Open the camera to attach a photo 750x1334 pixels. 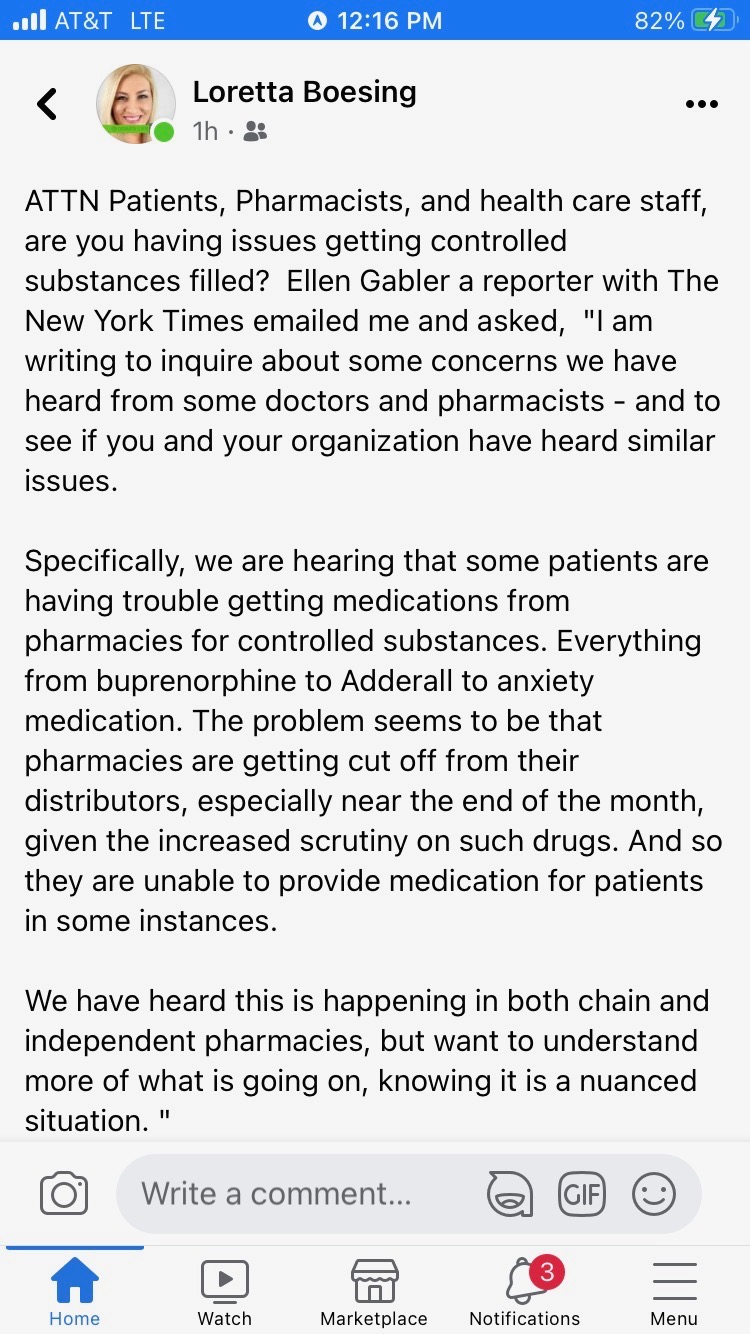(x=64, y=1194)
